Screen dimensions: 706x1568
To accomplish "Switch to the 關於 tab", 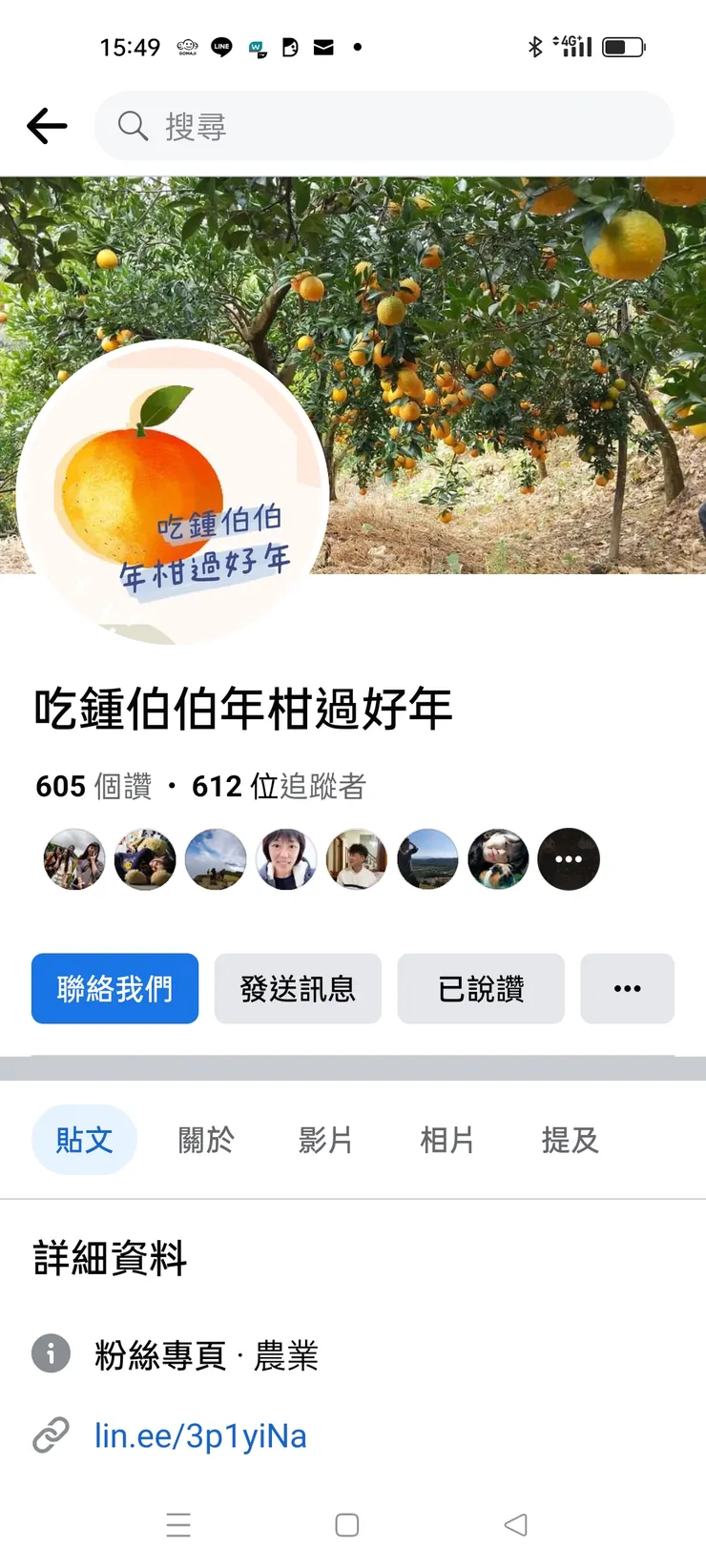I will point(205,1140).
